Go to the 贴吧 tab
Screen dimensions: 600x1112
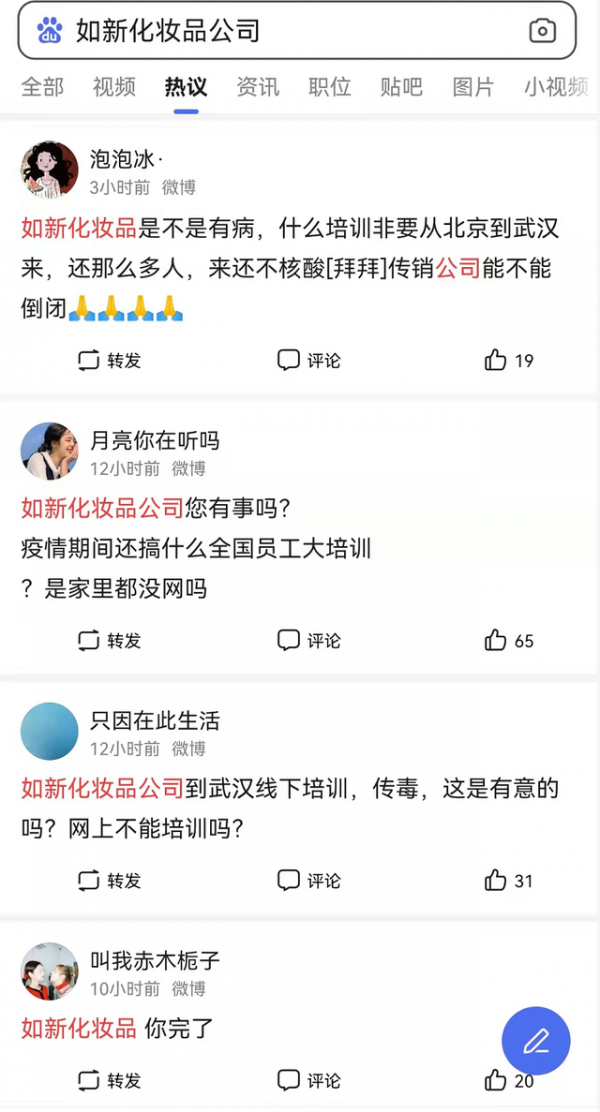402,87
